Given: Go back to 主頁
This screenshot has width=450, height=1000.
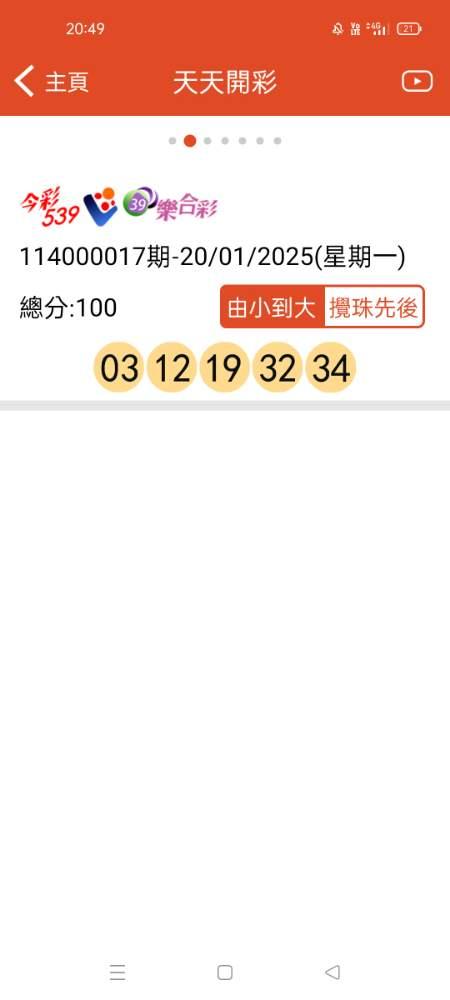Looking at the screenshot, I should click(51, 82).
